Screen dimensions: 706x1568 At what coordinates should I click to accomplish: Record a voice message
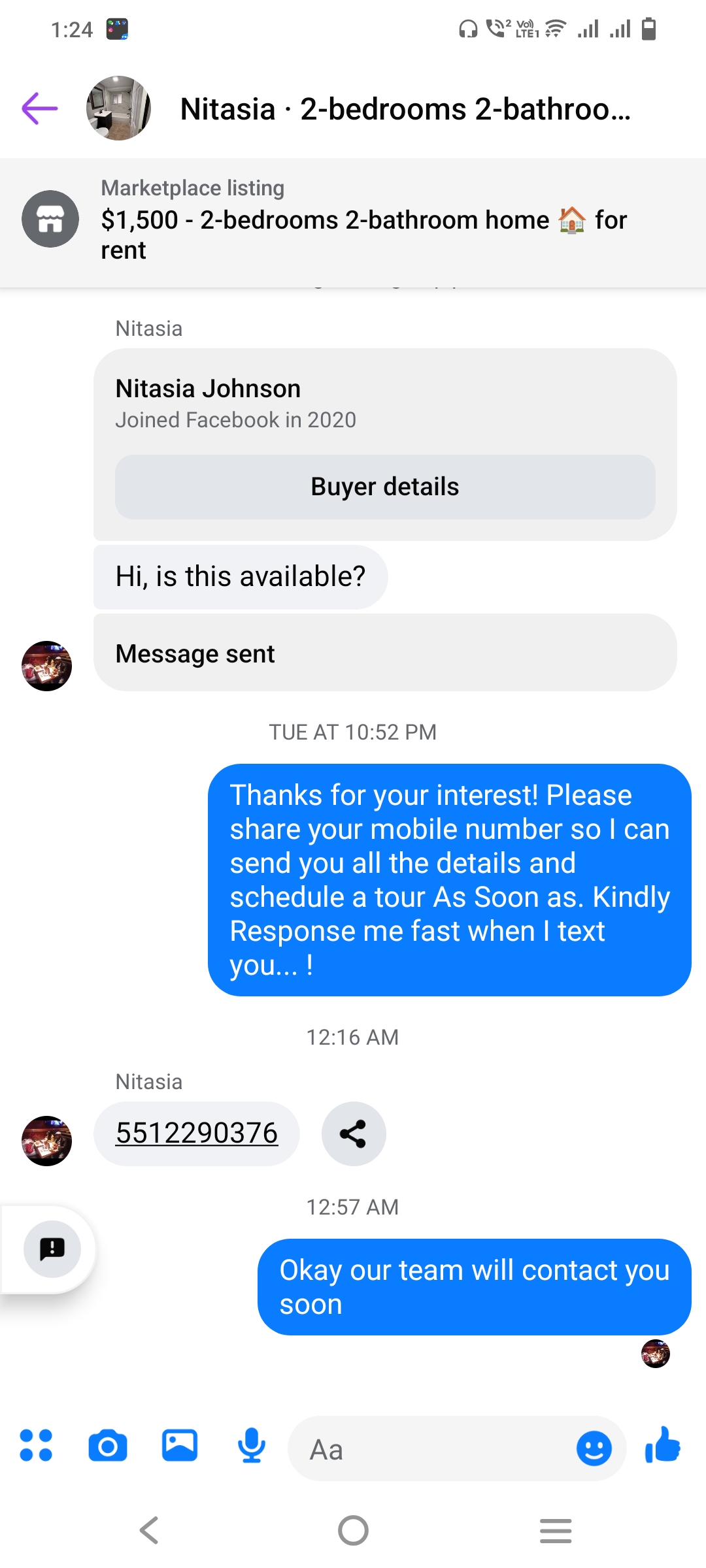click(x=252, y=1445)
